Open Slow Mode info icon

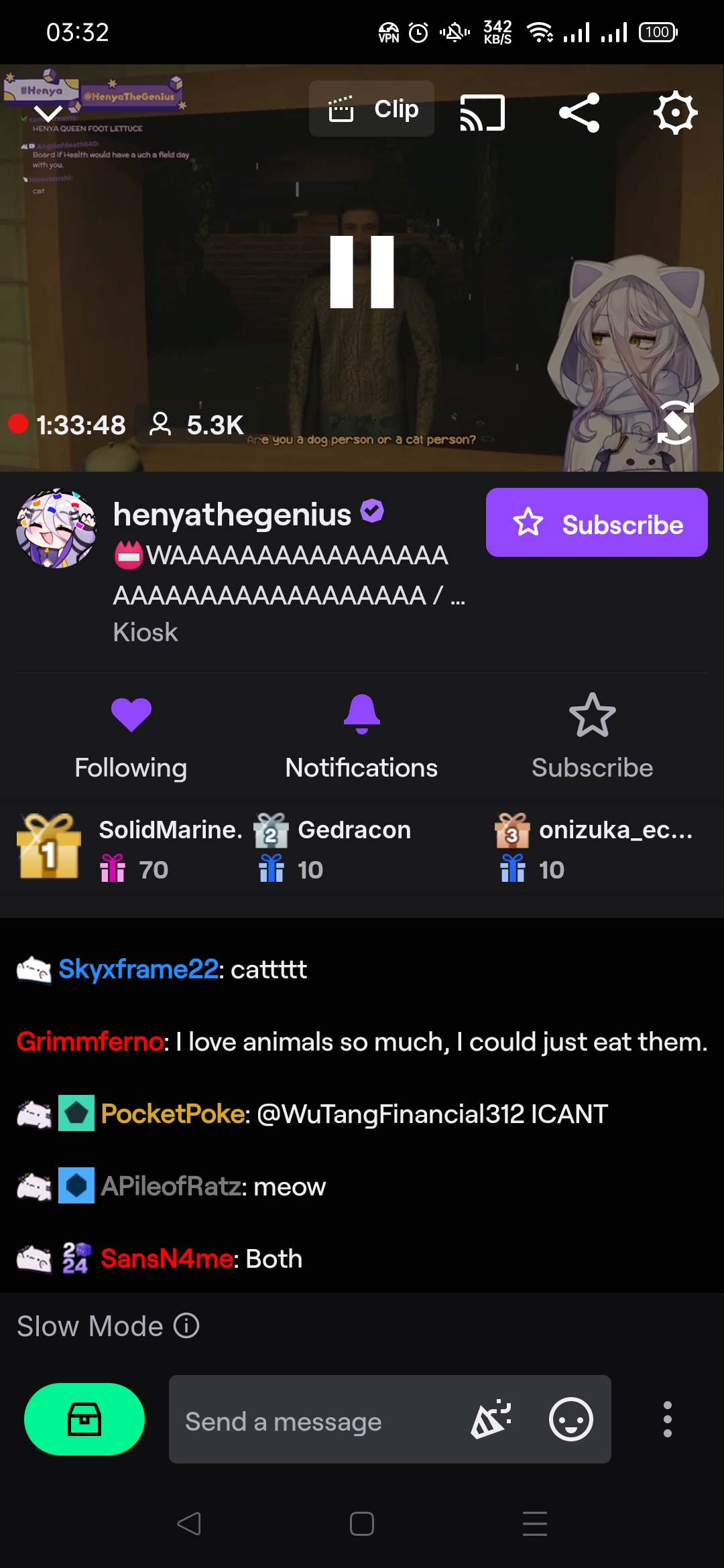click(186, 1325)
